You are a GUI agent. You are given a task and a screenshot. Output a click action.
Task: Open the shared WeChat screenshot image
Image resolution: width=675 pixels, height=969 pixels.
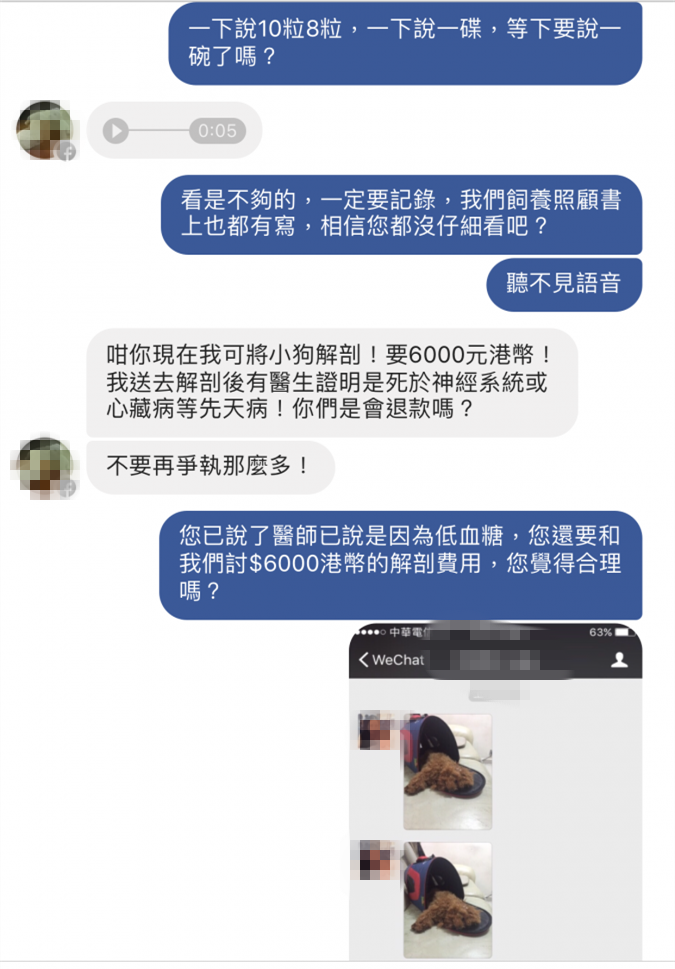495,792
